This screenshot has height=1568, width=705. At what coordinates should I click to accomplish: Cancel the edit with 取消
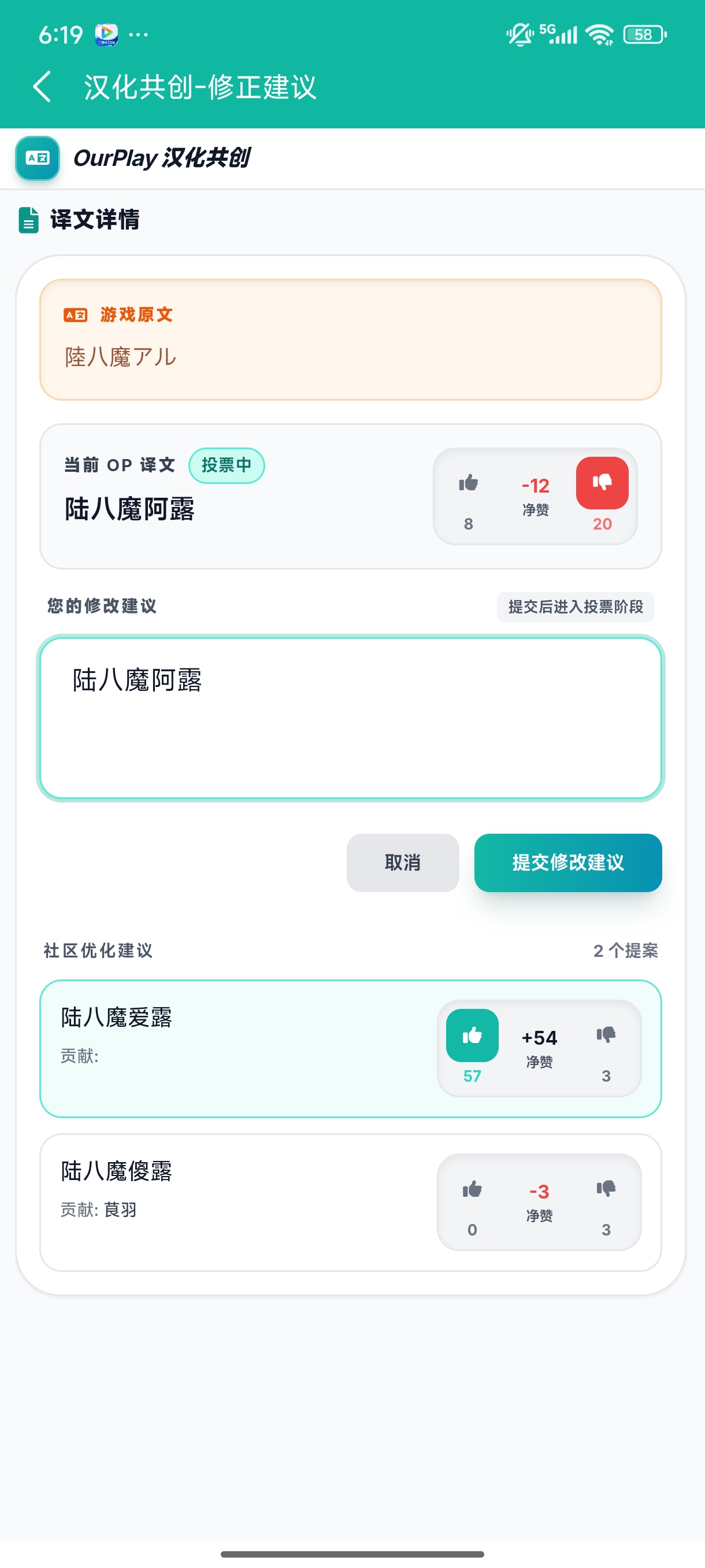point(402,863)
